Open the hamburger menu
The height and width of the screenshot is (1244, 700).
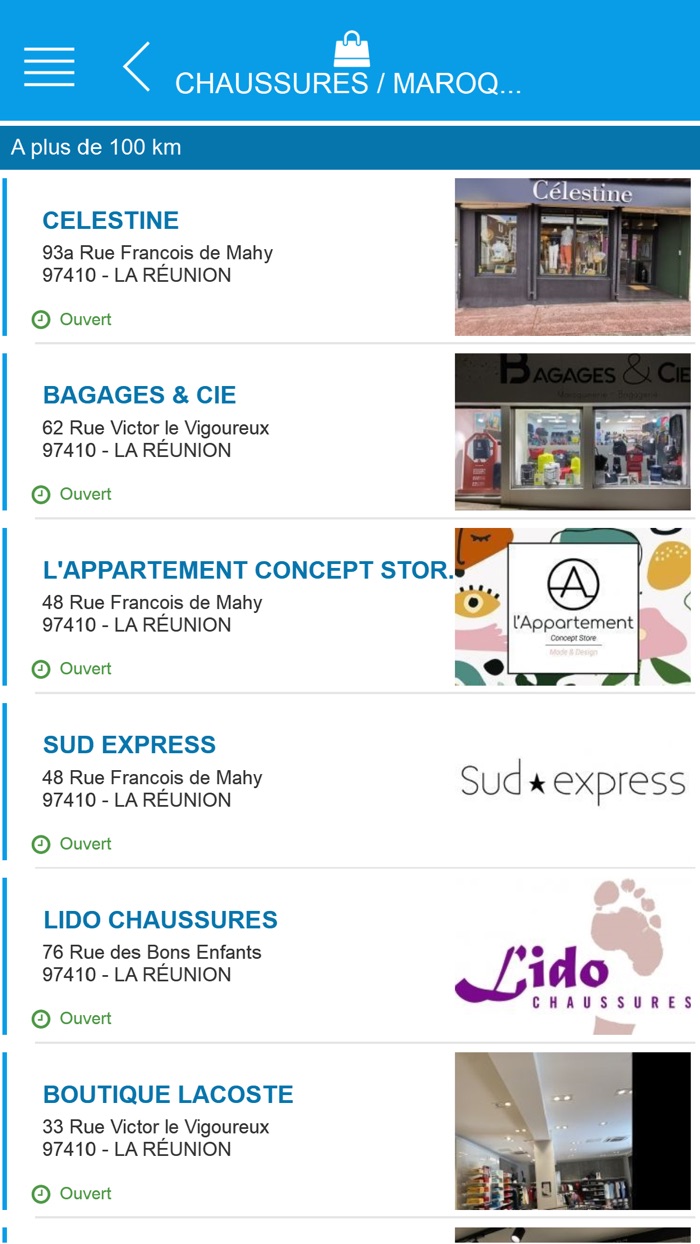(x=49, y=67)
